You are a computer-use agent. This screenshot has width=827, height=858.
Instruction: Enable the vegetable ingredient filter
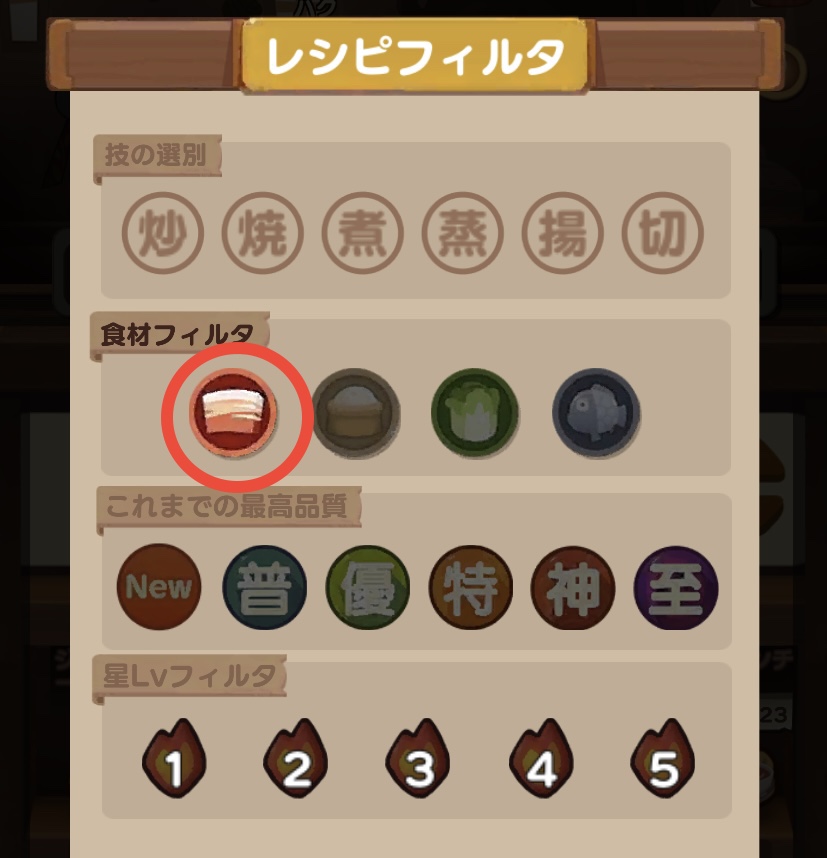click(x=475, y=411)
